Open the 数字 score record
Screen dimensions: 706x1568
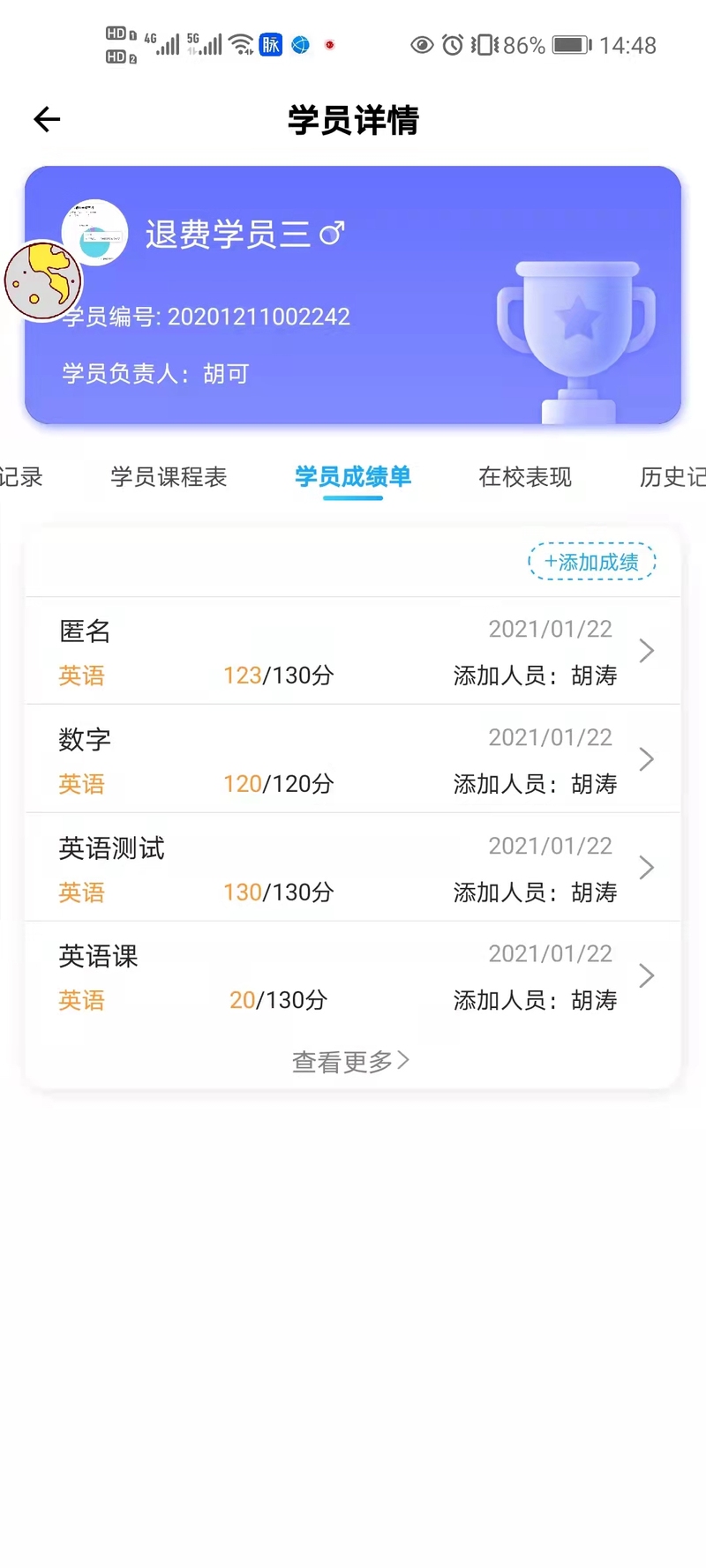pos(353,759)
